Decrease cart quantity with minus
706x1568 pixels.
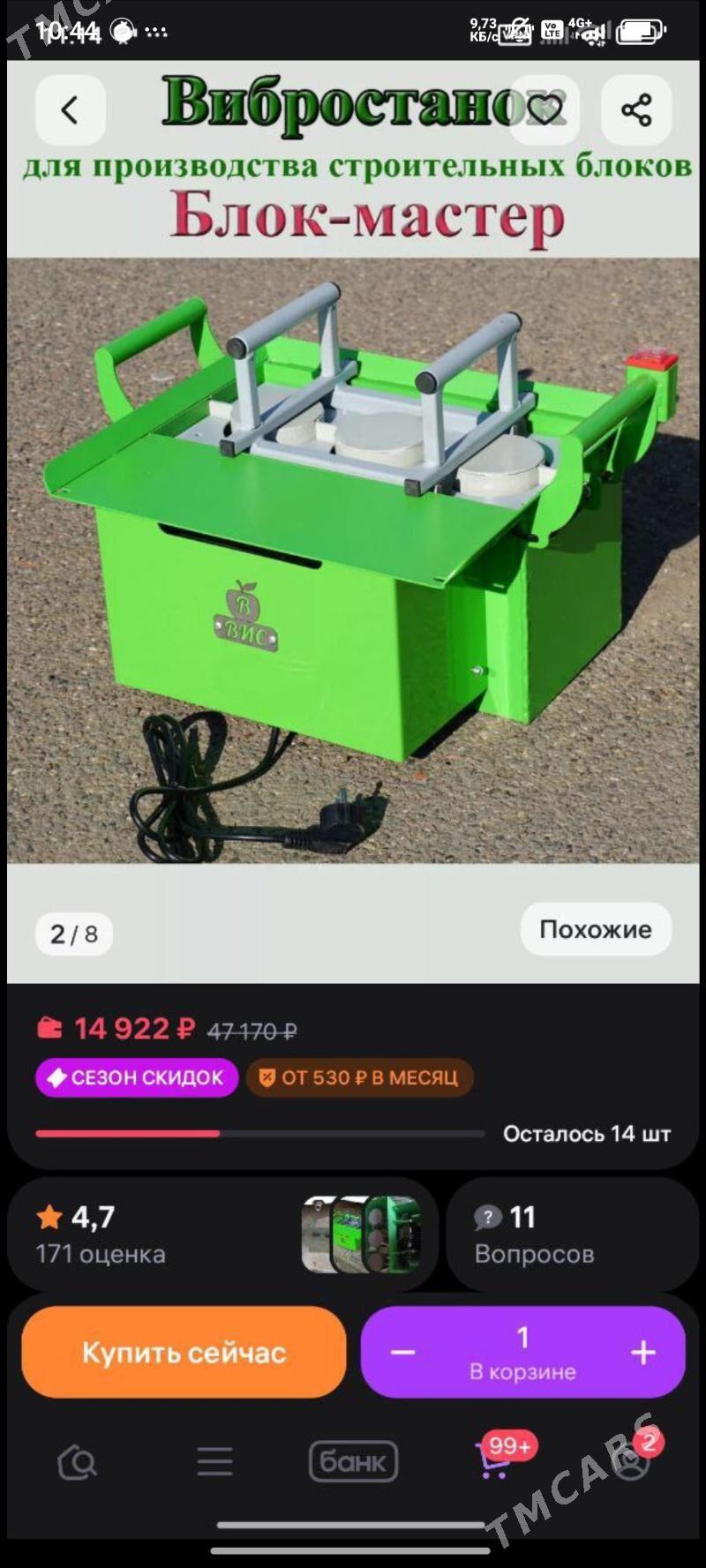click(x=402, y=1353)
